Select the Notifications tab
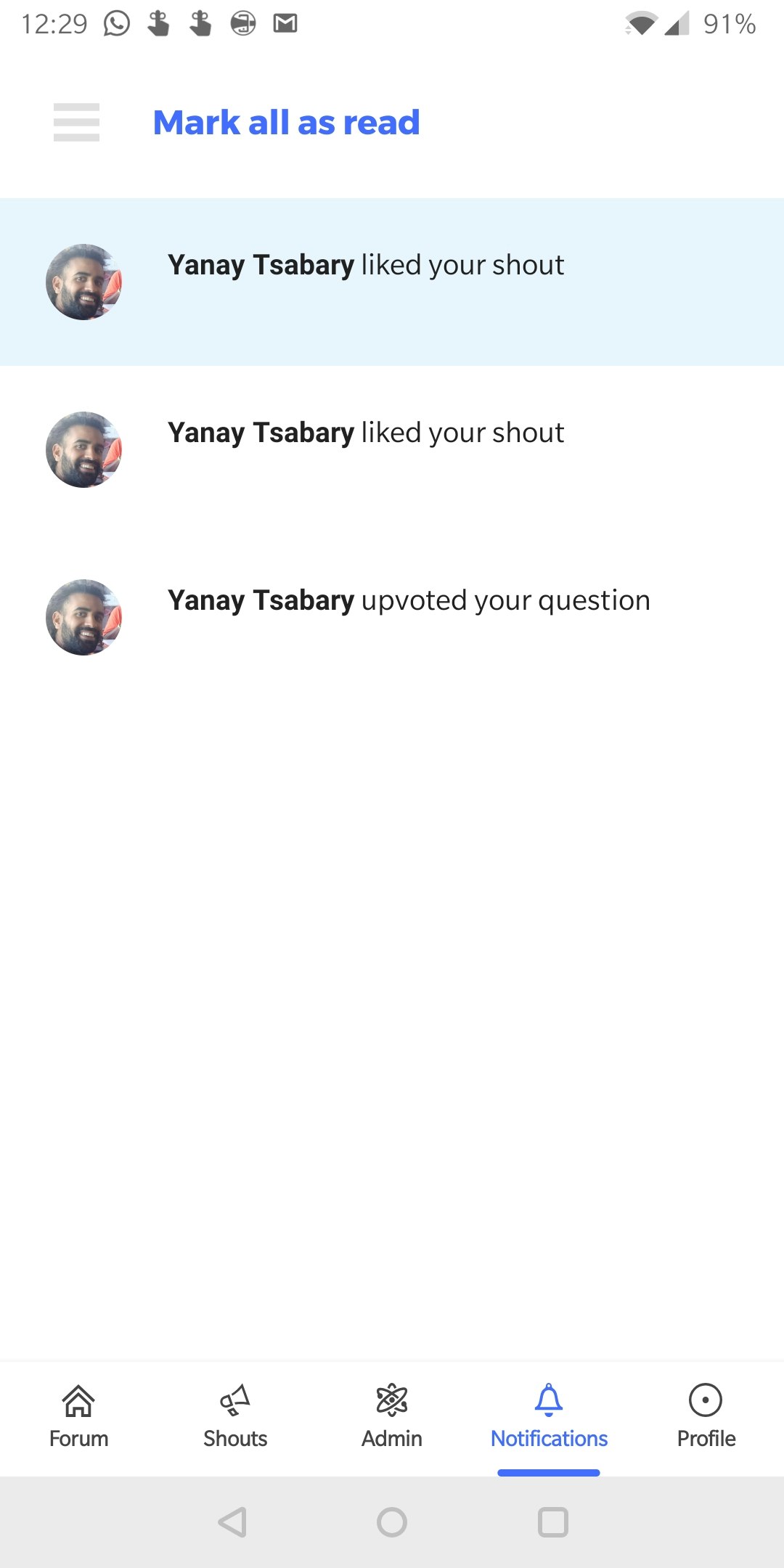The height and width of the screenshot is (1568, 784). (549, 1416)
